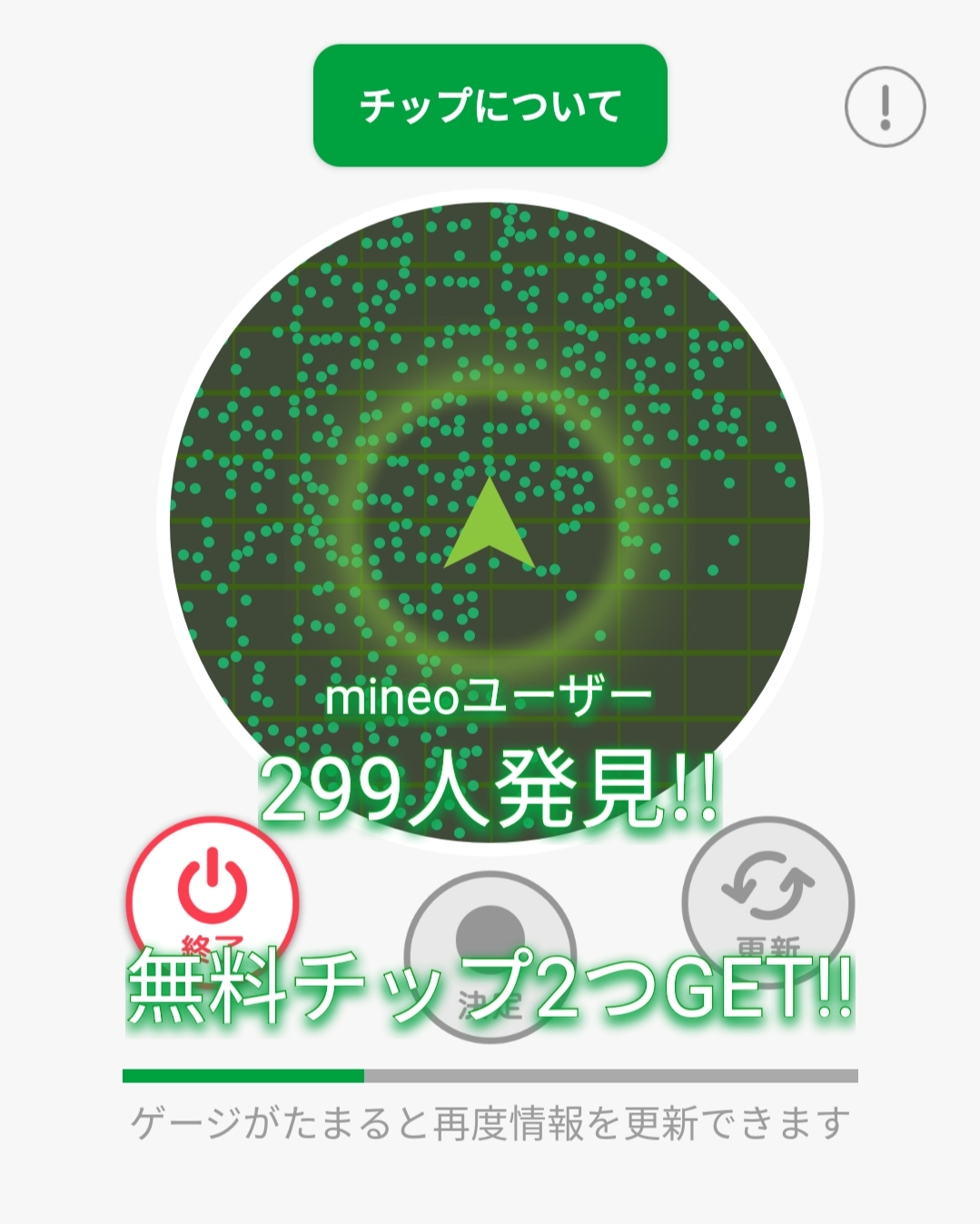Tap the exclamation info icon

pos(885,107)
